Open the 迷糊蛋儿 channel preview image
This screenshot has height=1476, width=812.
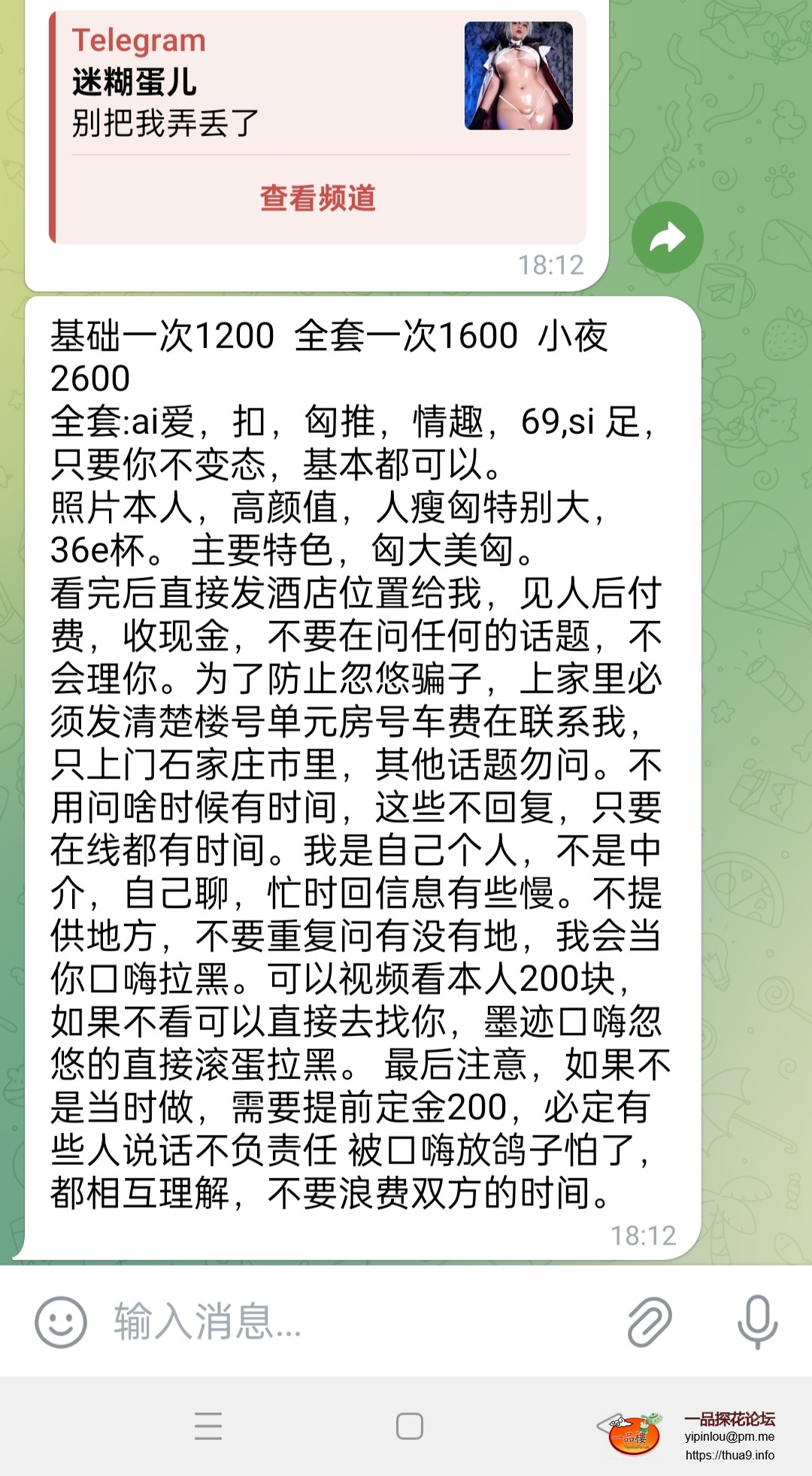[x=518, y=76]
